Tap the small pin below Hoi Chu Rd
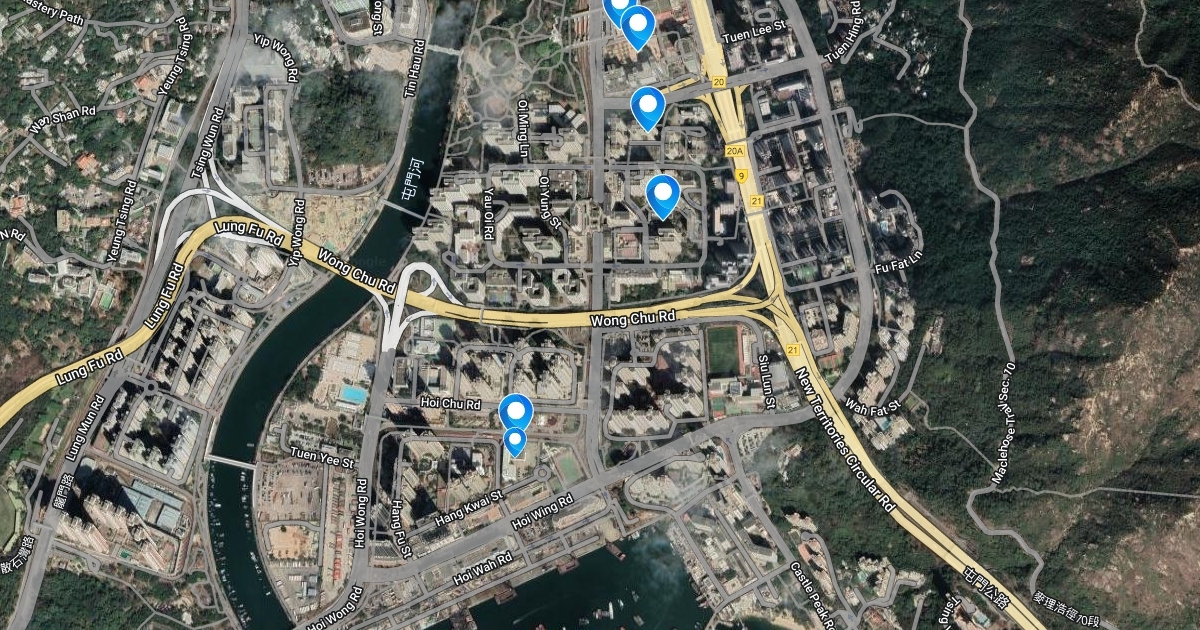This screenshot has height=630, width=1200. (x=515, y=440)
